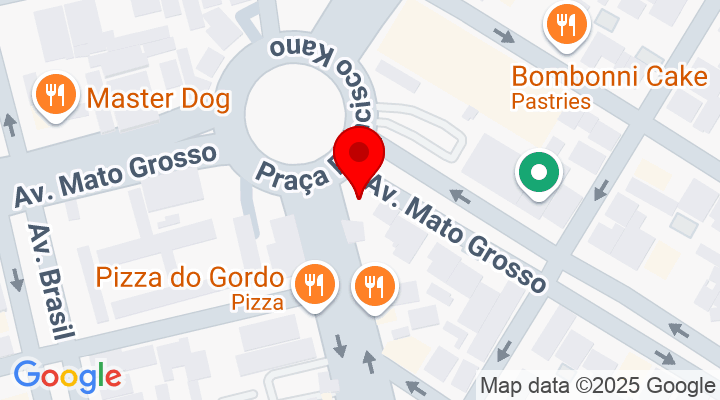Tap the red location pin
The image size is (720, 400).
358,158
